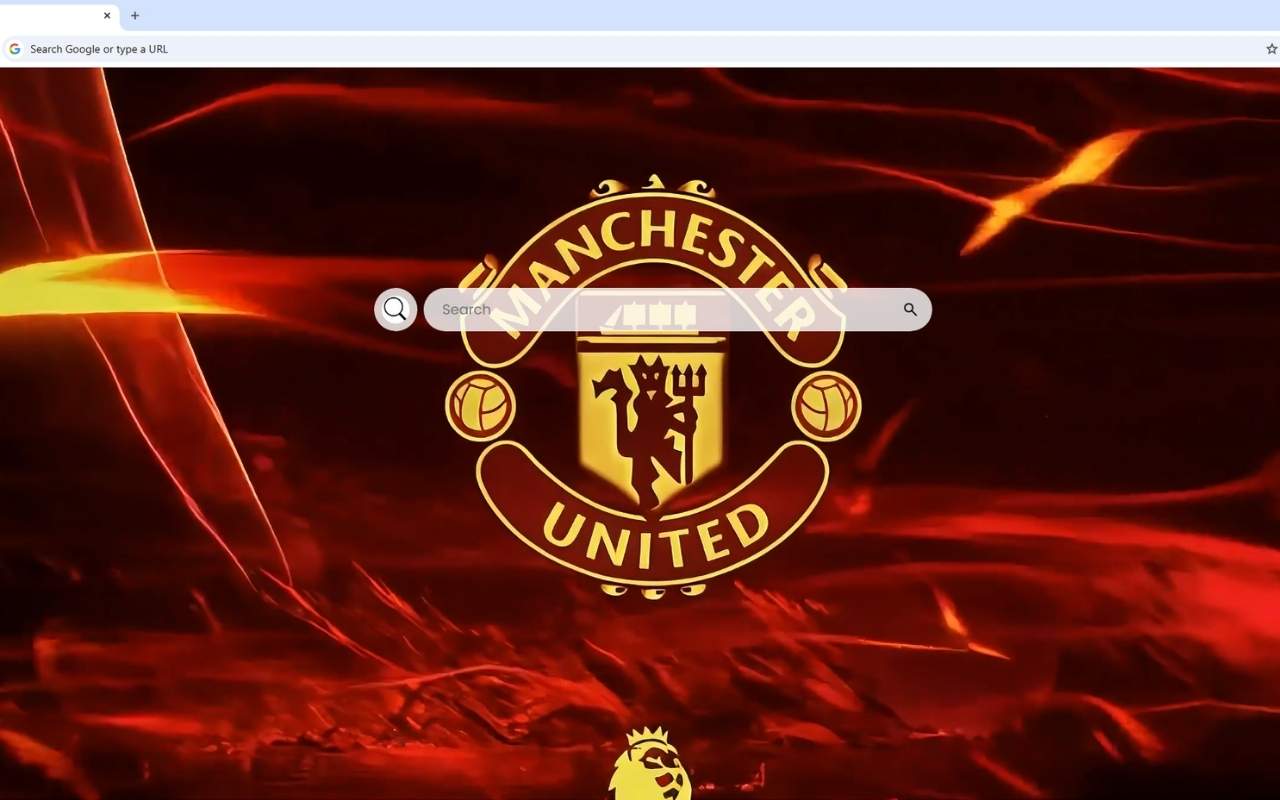1280x800 pixels.
Task: Bookmark this page with the star
Action: (1271, 49)
